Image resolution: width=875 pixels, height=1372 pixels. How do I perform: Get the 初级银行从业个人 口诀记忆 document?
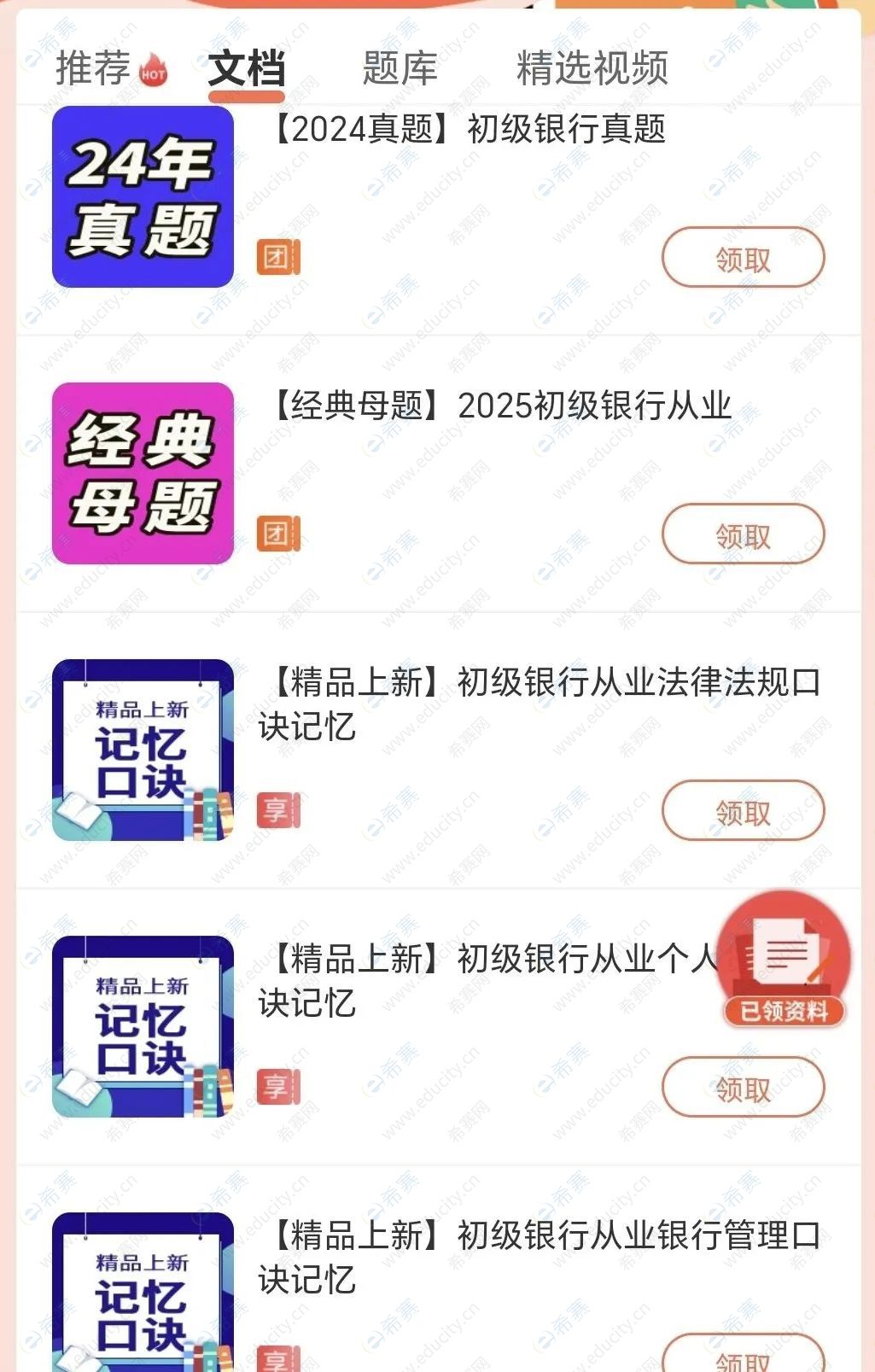pyautogui.click(x=743, y=1088)
